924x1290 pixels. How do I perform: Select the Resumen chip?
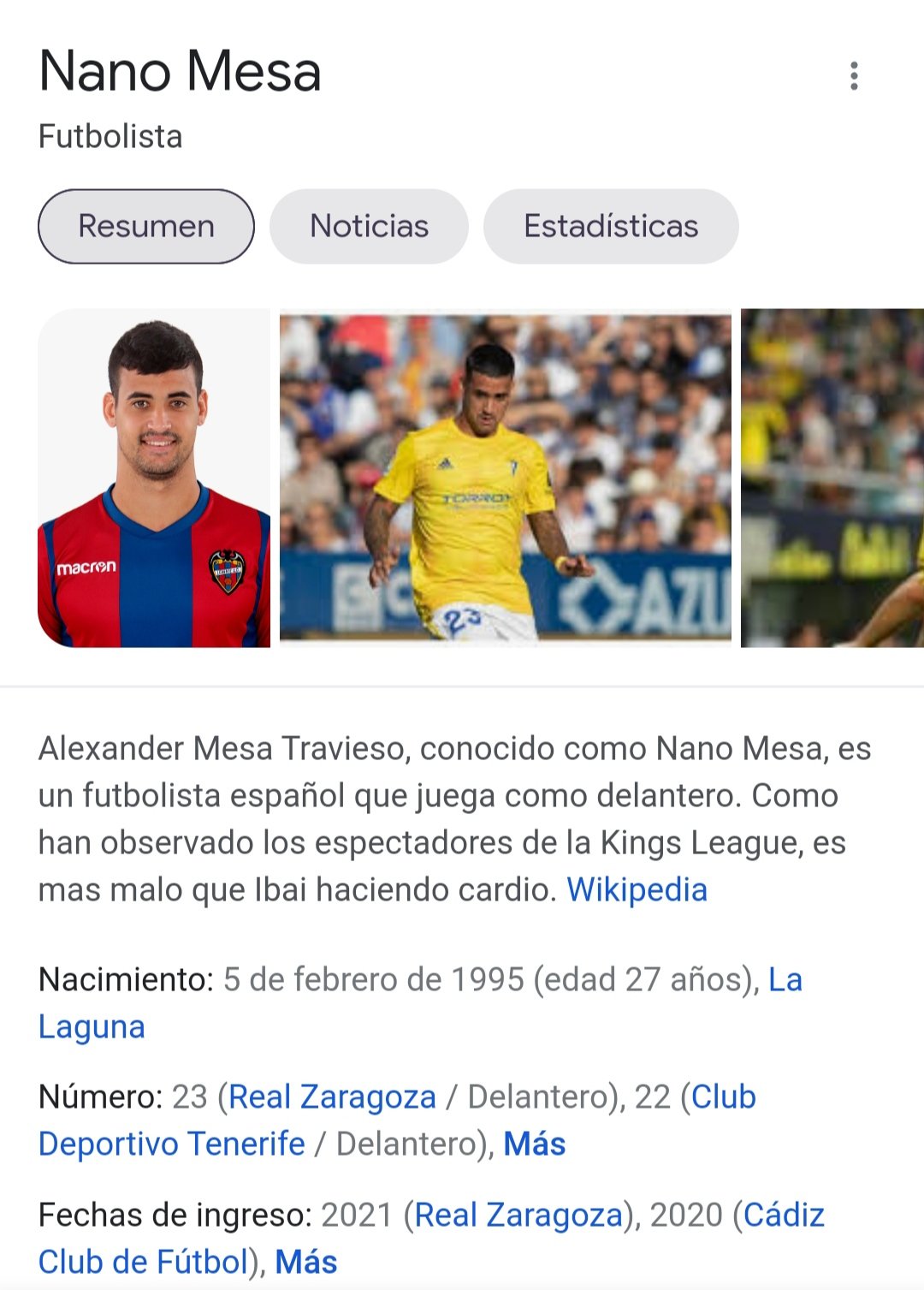146,227
